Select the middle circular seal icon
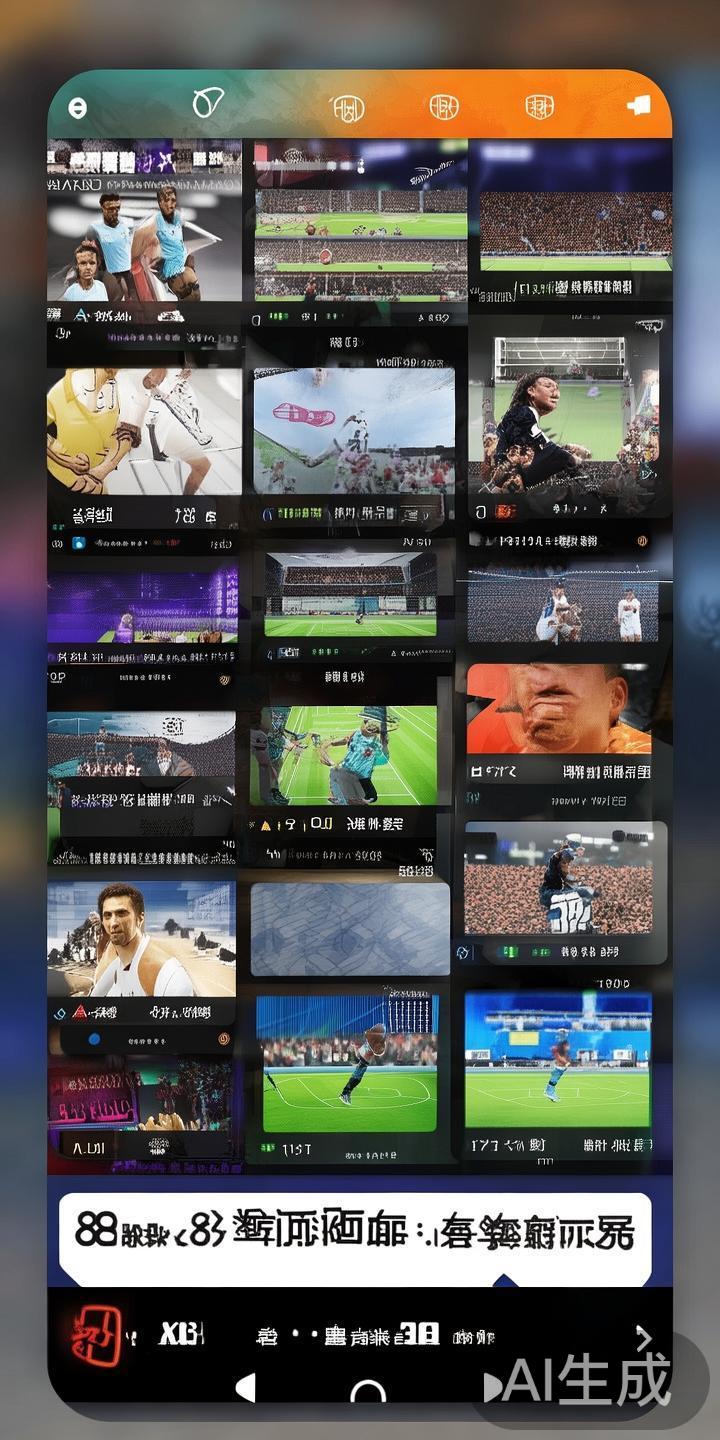Screen dimensions: 720x1440 tap(443, 107)
